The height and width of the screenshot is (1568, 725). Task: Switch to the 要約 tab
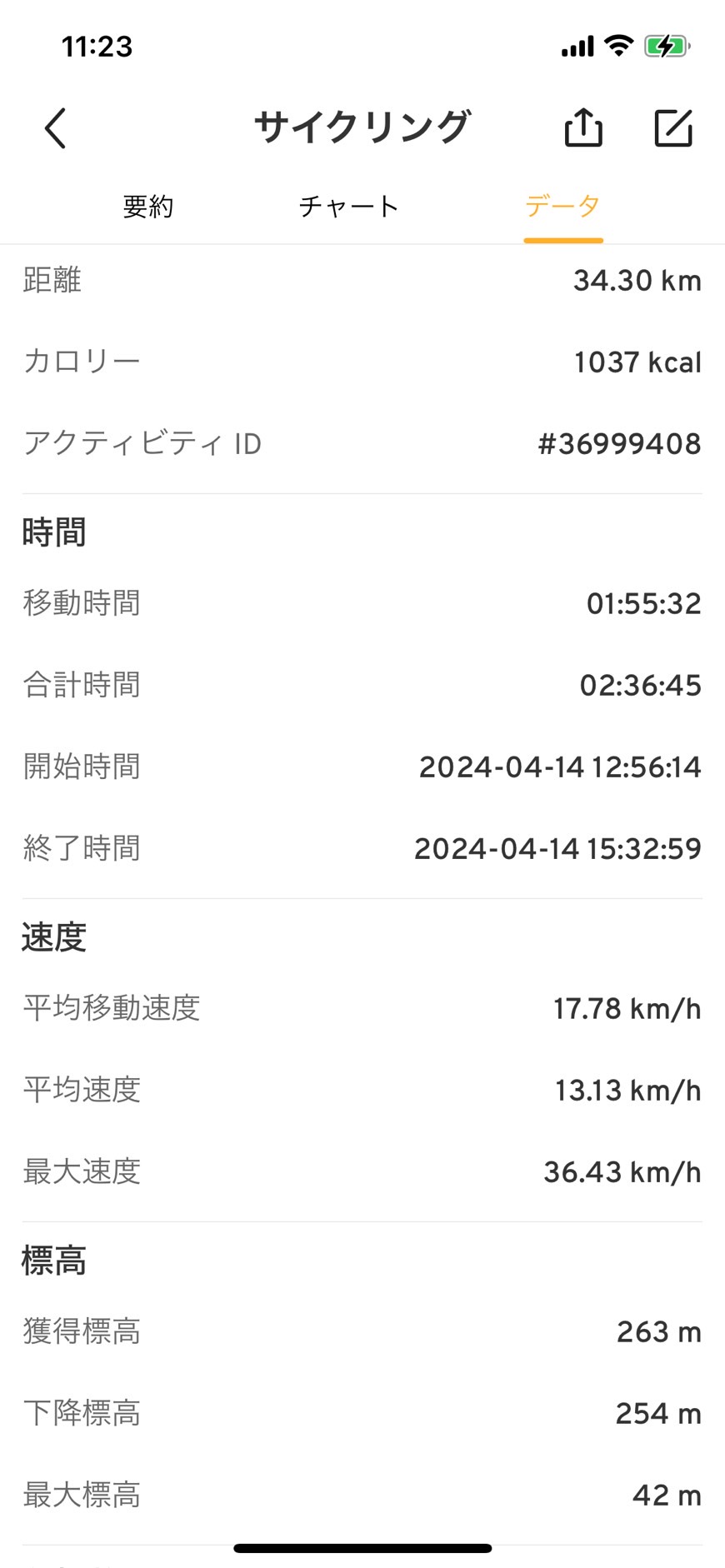tap(148, 207)
